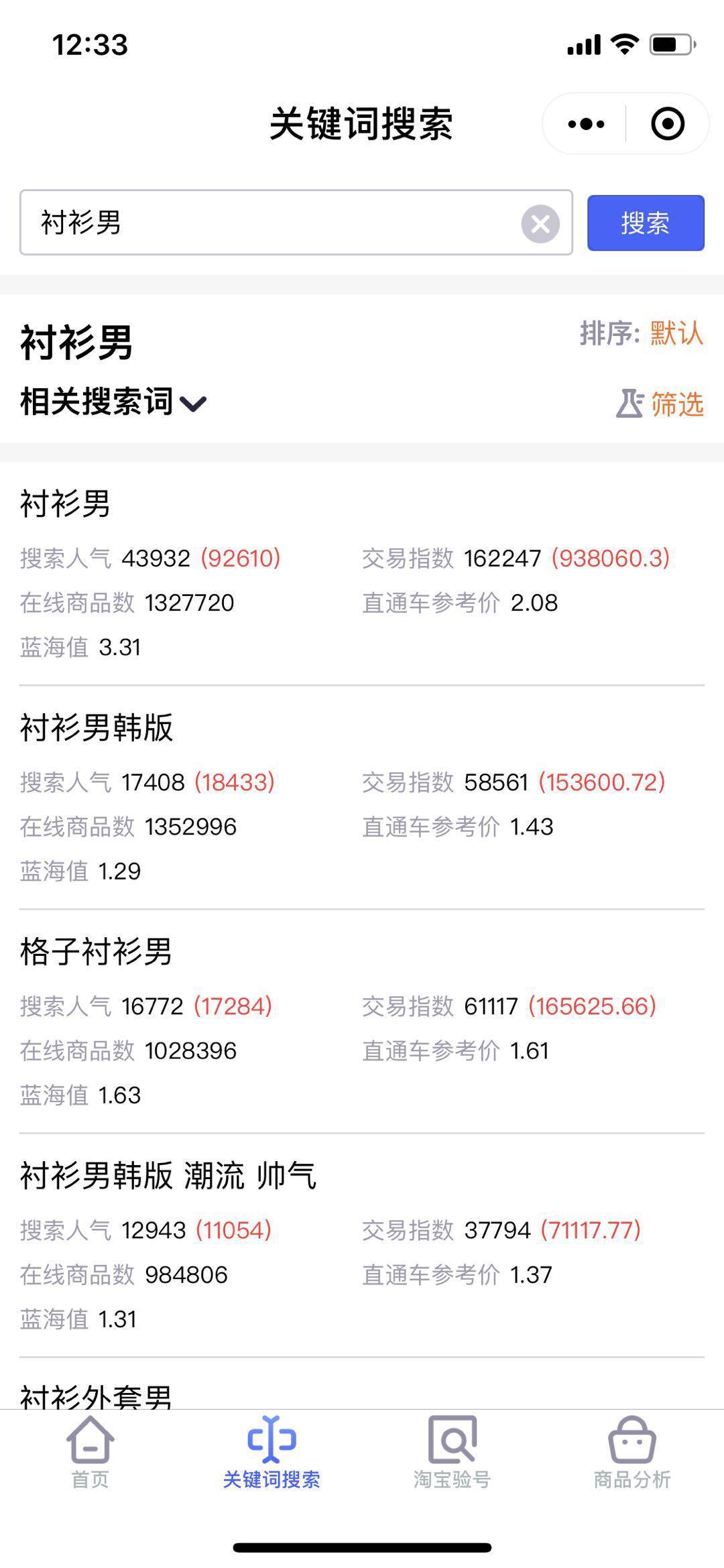The width and height of the screenshot is (724, 1568).
Task: Click the 筛选 filter funnel icon
Action: (x=631, y=403)
